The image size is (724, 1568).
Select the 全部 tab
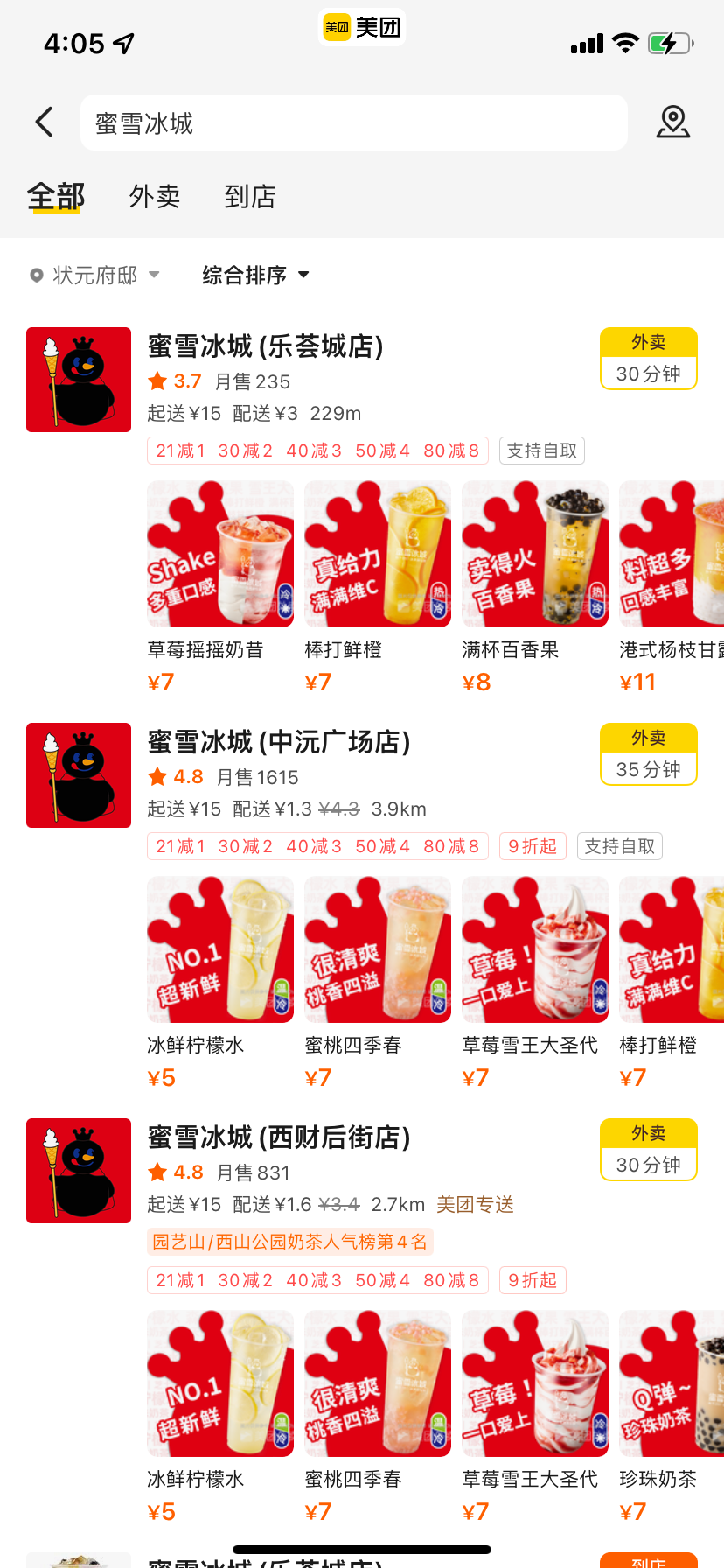click(x=56, y=197)
